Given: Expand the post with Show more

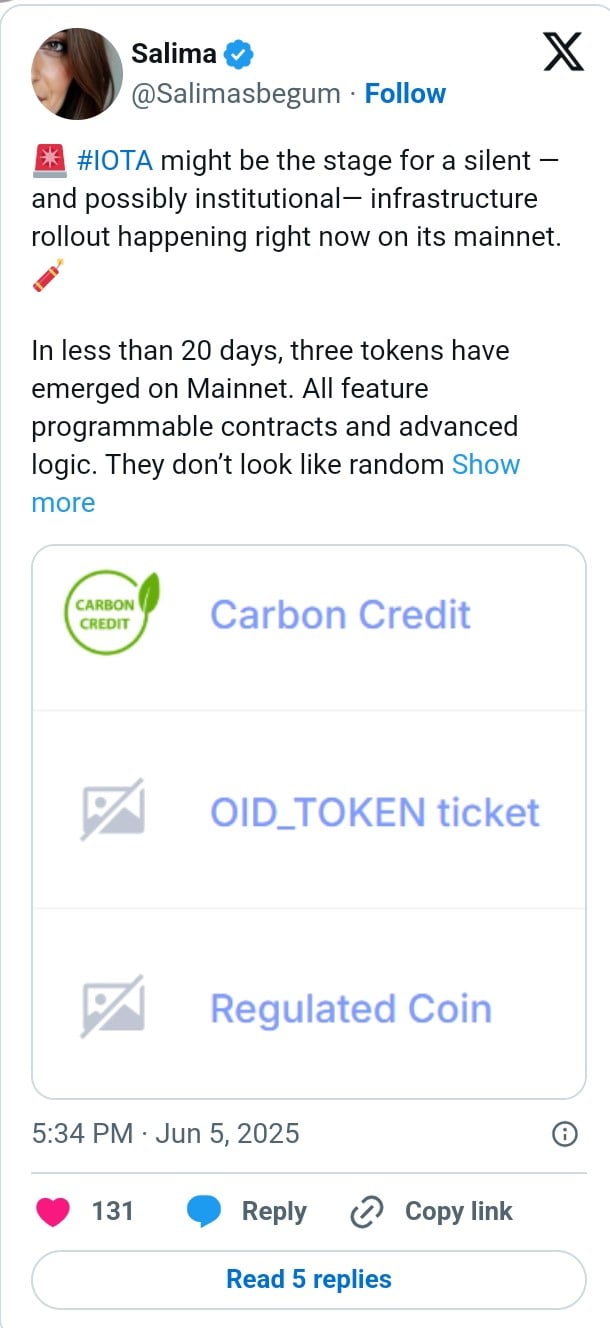Looking at the screenshot, I should (x=486, y=464).
